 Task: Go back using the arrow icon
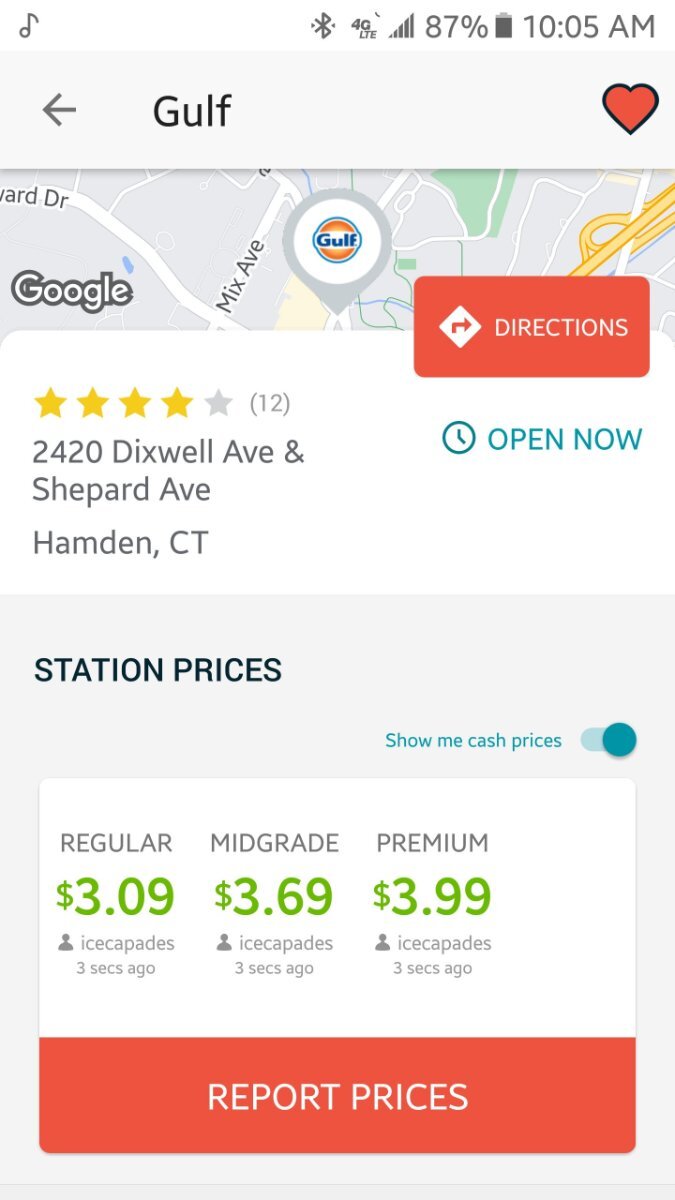(x=59, y=110)
